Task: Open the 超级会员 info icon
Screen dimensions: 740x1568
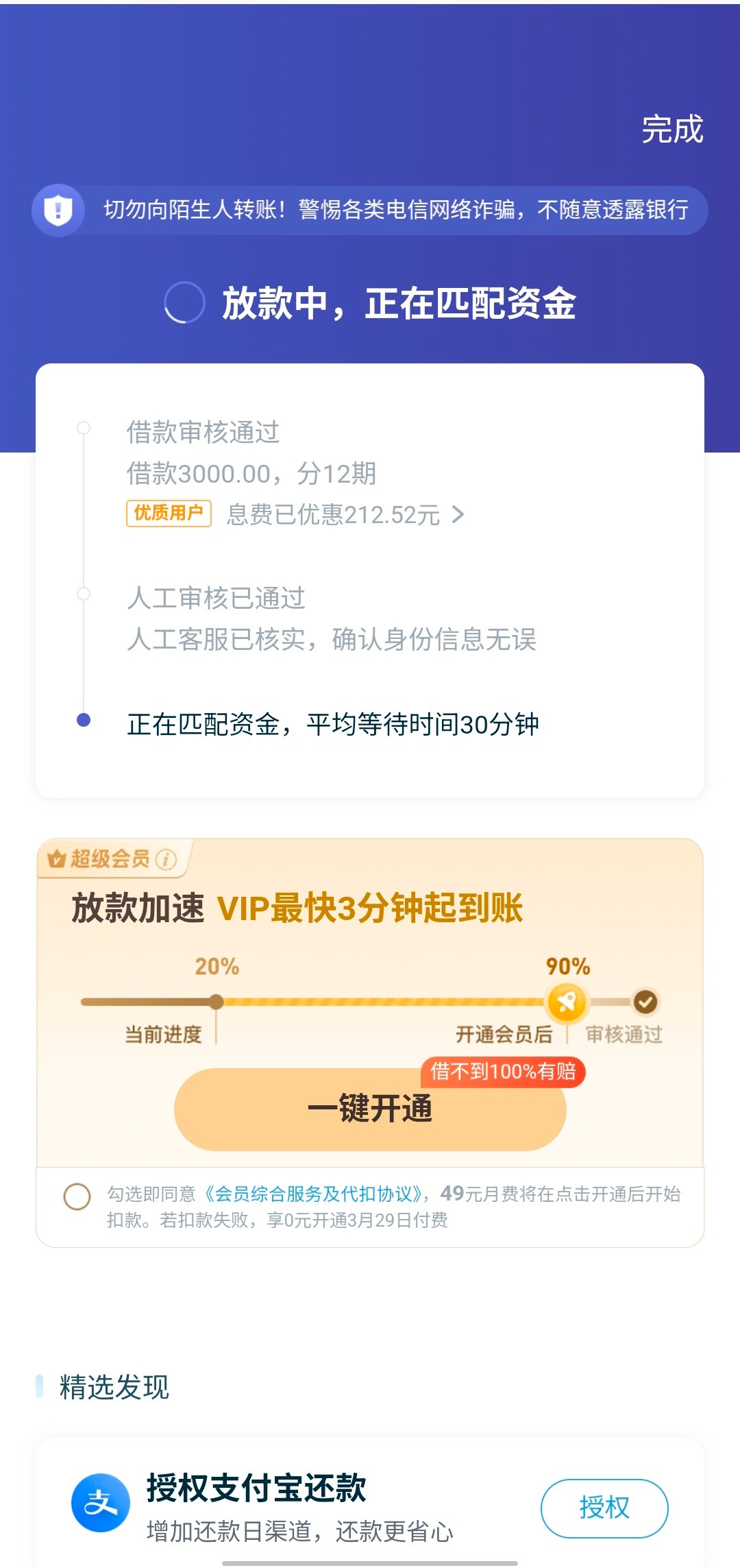Action: [166, 858]
